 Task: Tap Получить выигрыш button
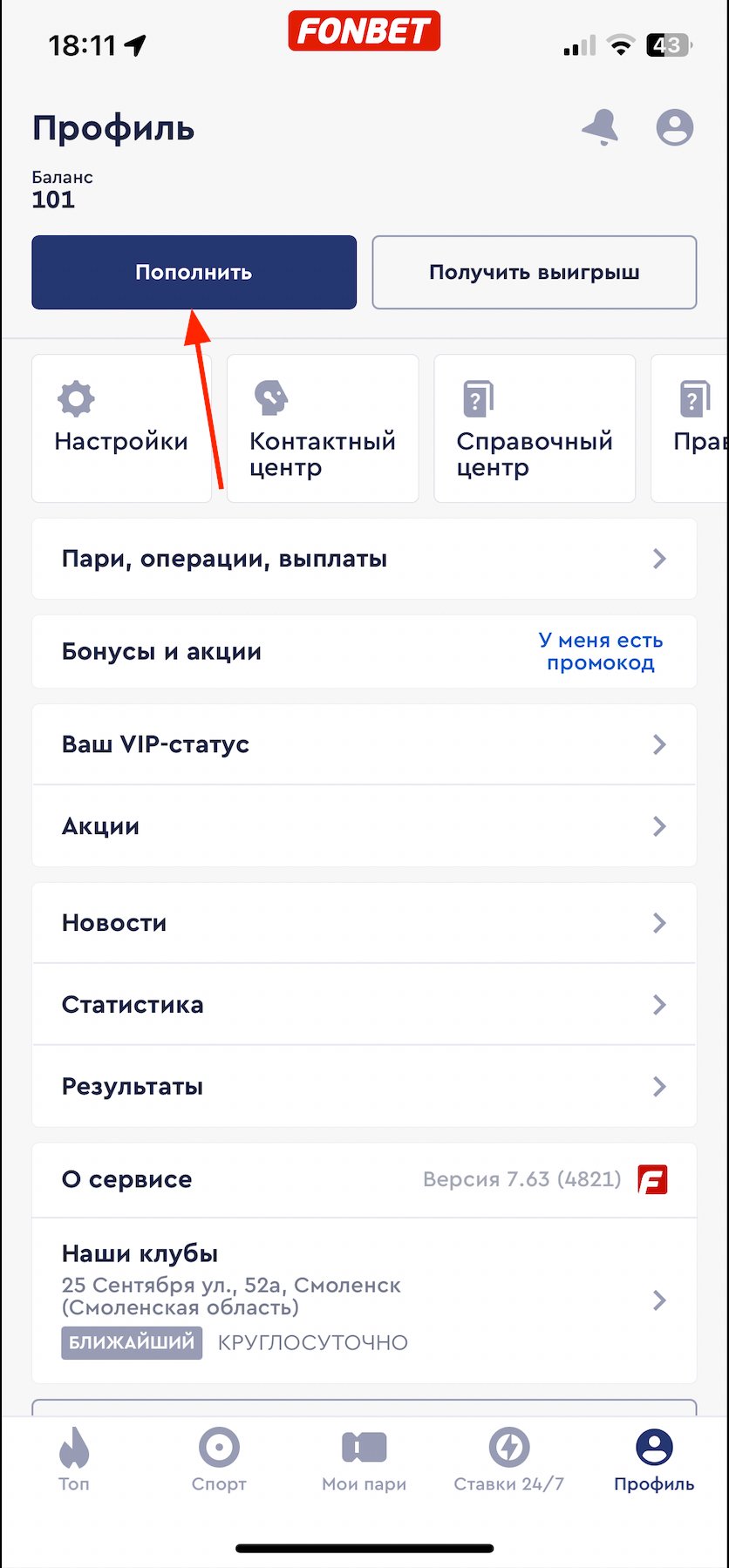pos(534,272)
